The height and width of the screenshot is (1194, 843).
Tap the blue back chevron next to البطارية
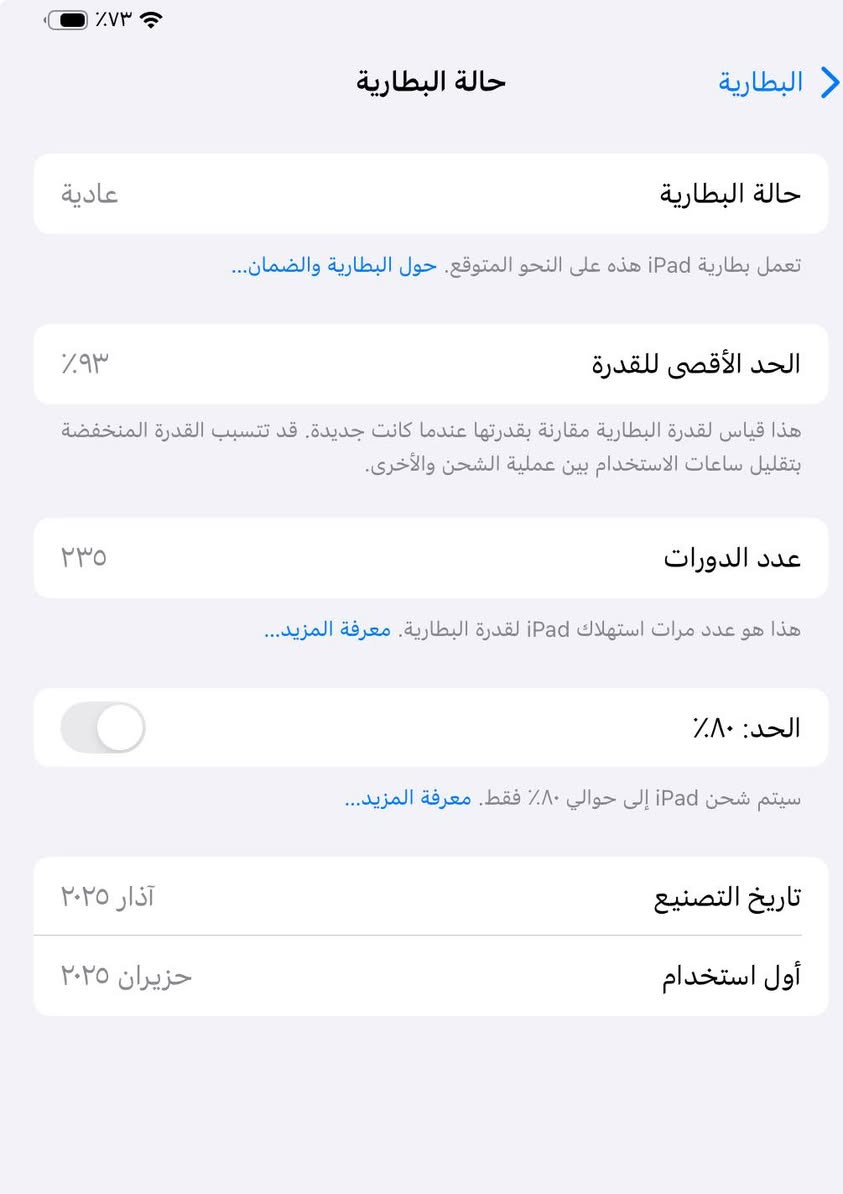[x=828, y=83]
